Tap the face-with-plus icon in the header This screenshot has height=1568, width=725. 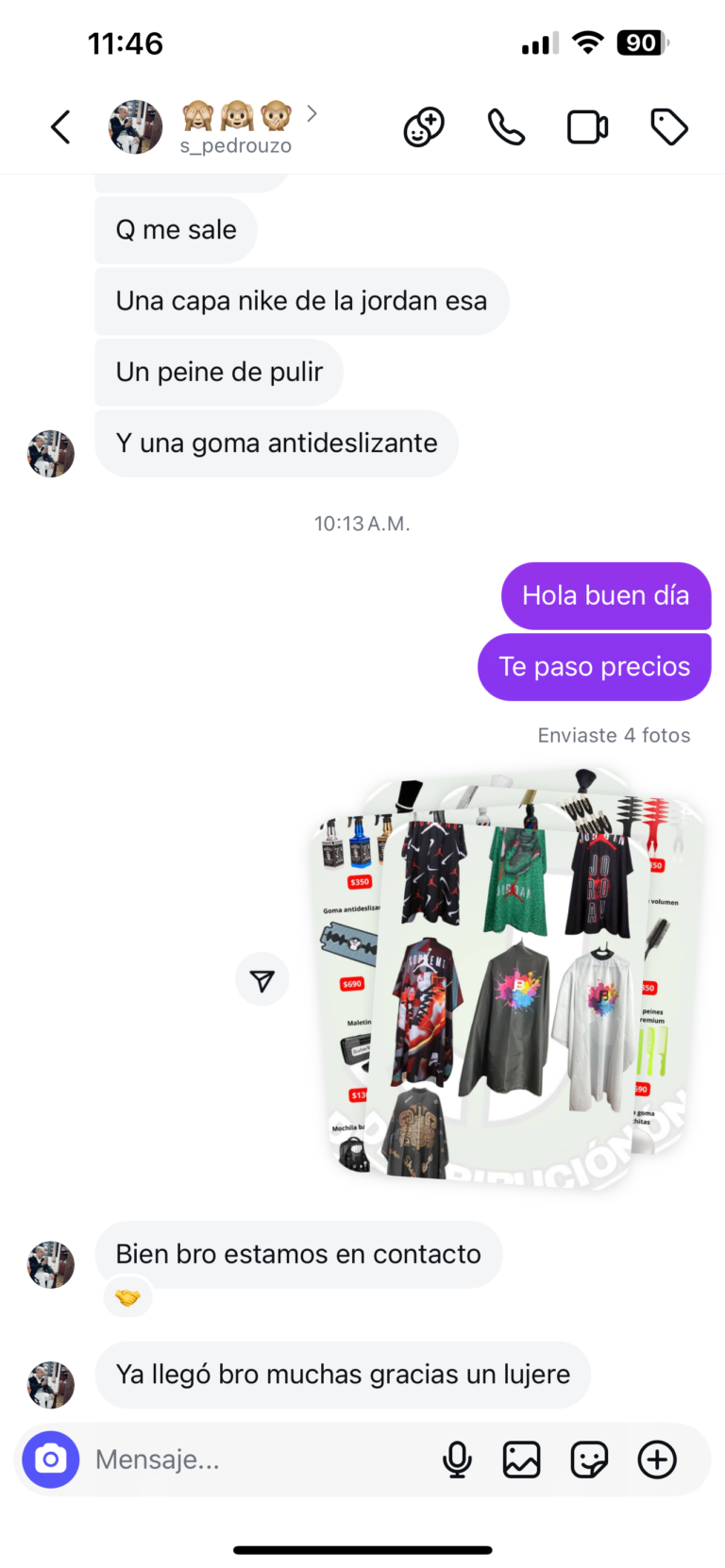click(424, 127)
